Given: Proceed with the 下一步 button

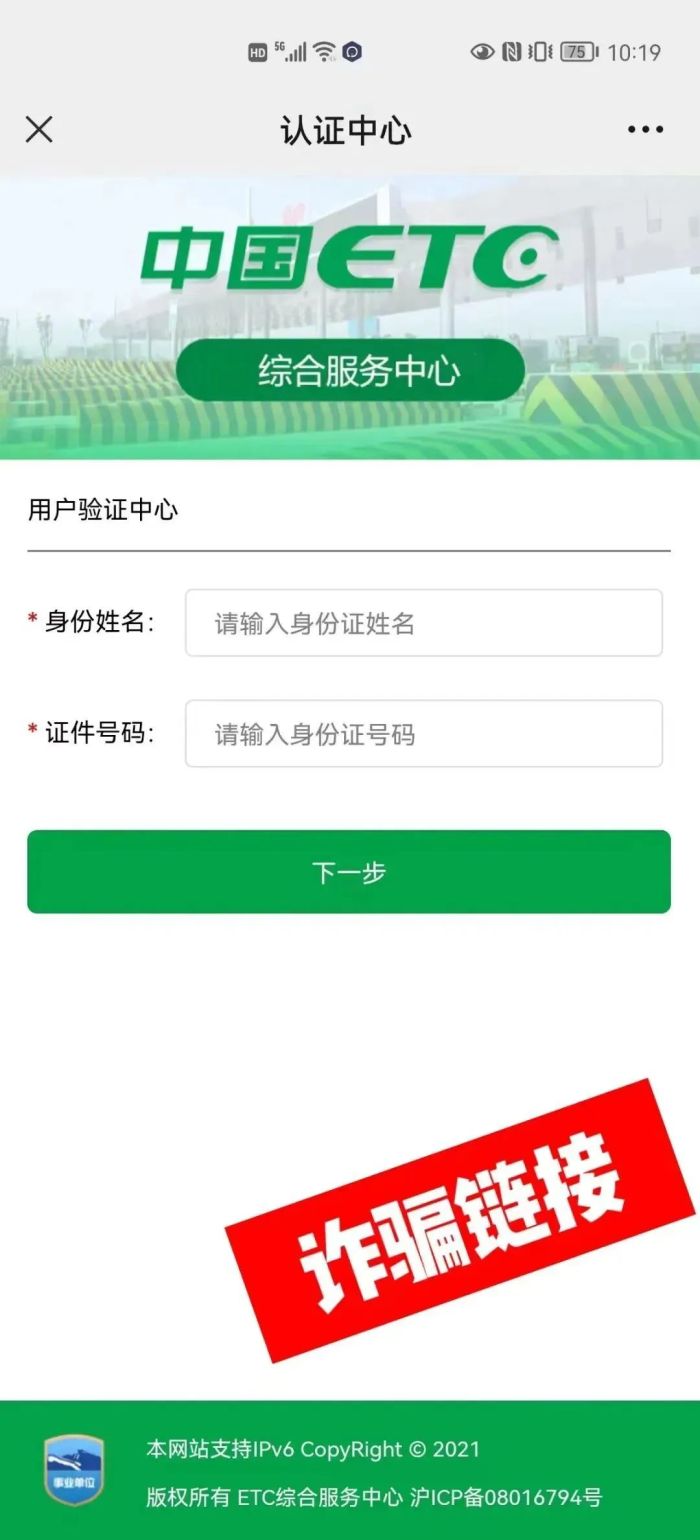Looking at the screenshot, I should tap(349, 872).
